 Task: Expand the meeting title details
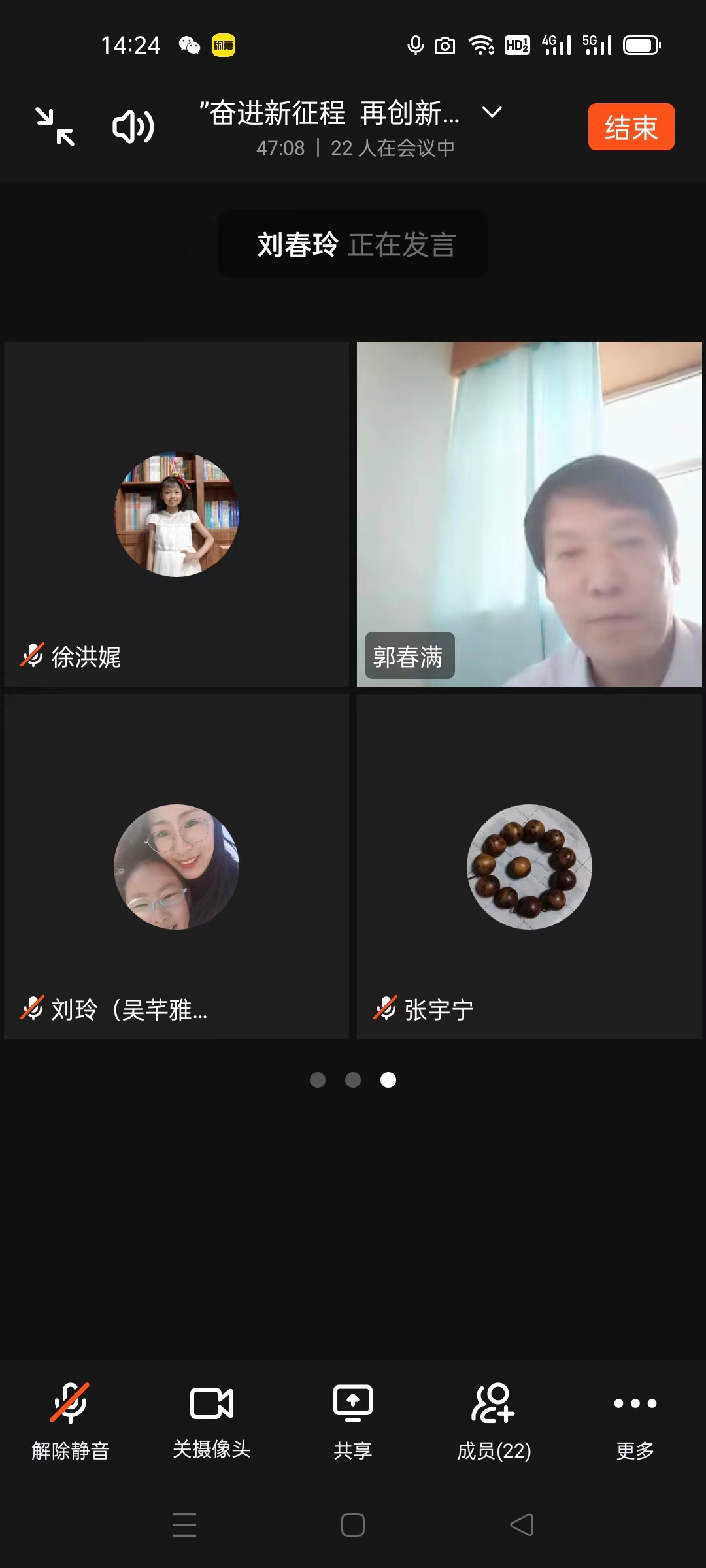(x=492, y=112)
